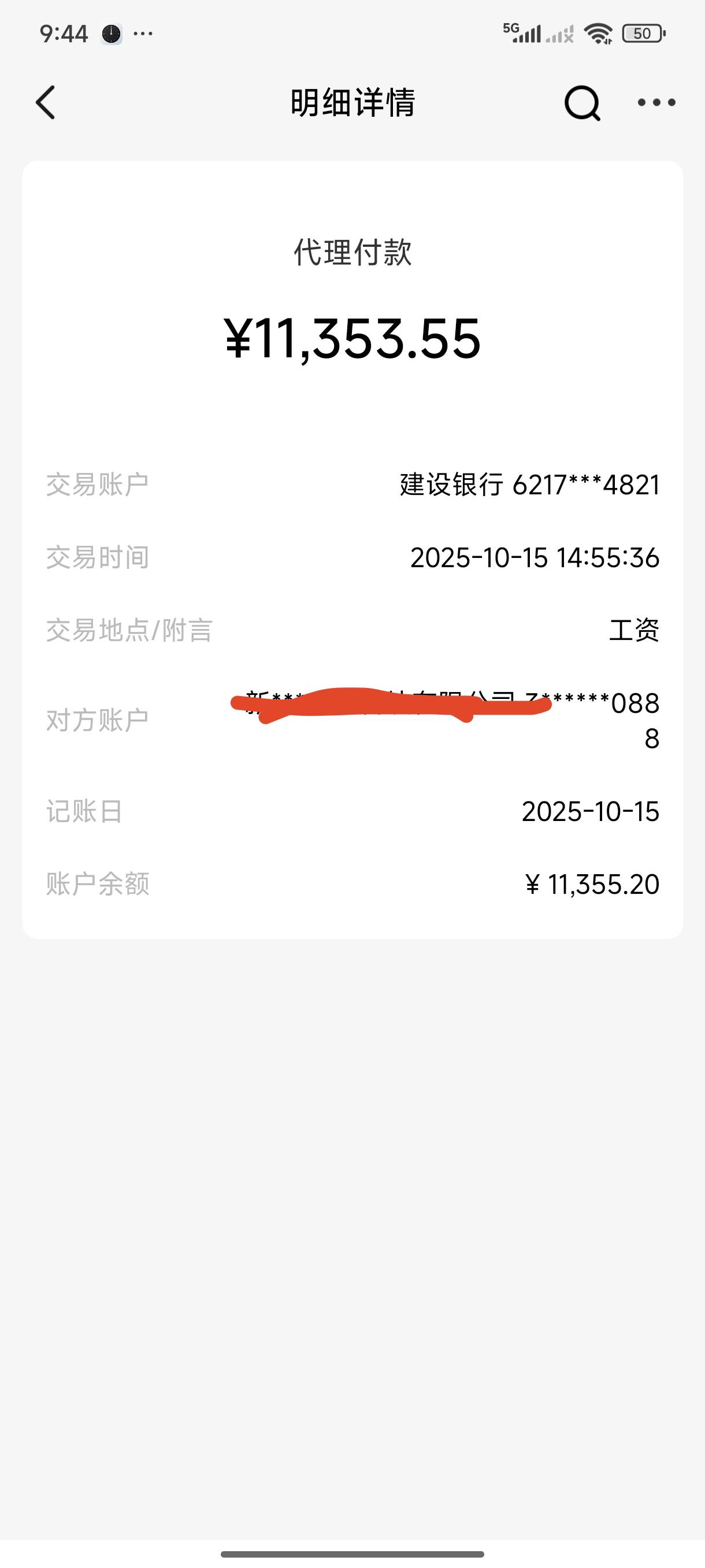
Task: Go back from transaction details
Action: [46, 102]
